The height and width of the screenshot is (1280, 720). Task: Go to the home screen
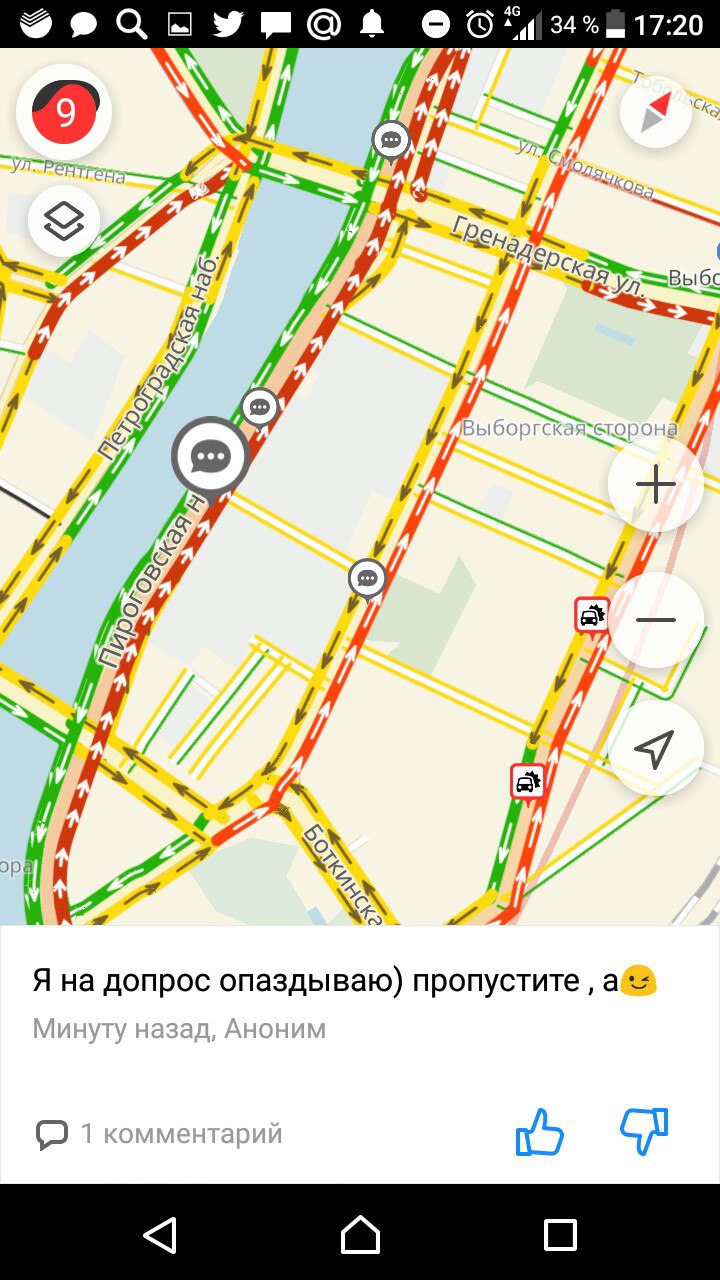360,1235
